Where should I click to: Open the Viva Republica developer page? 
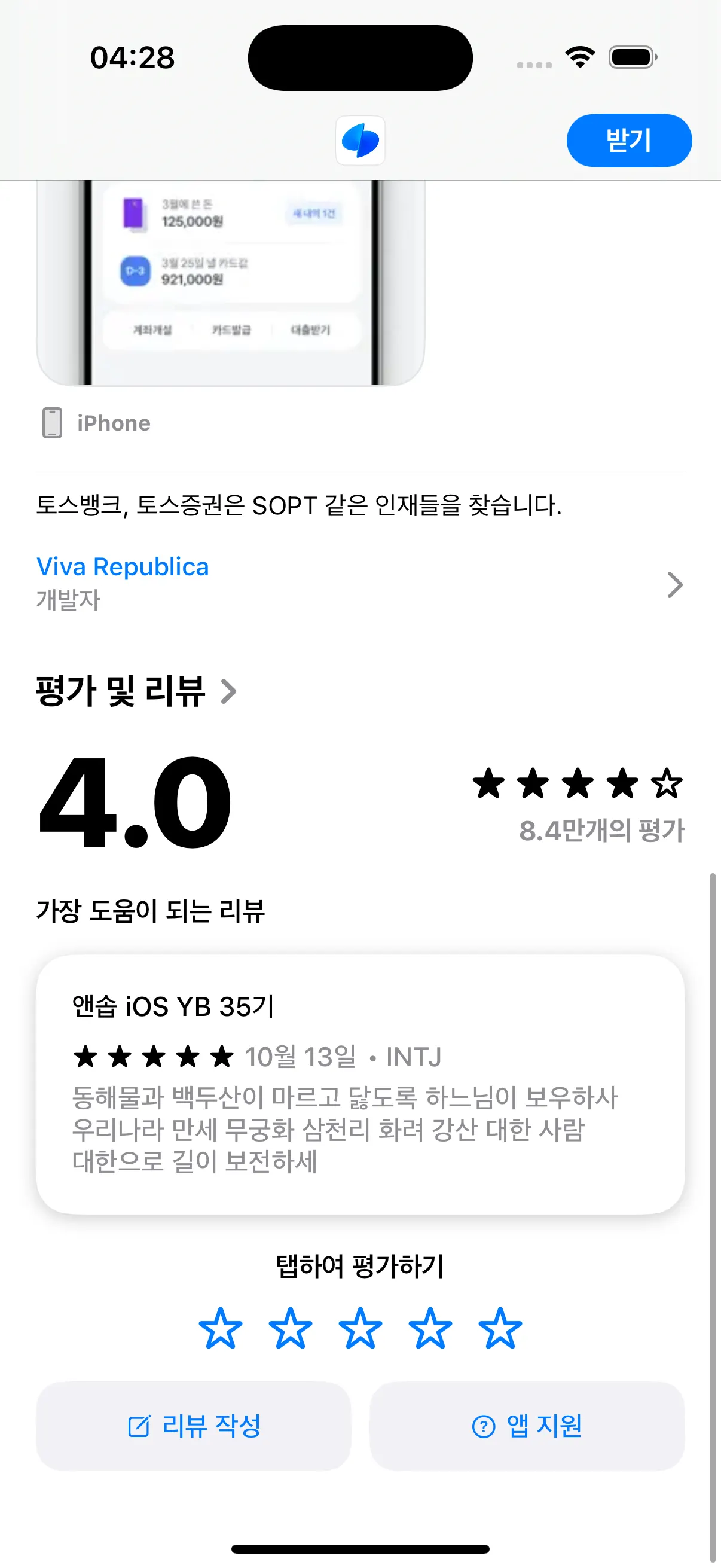tap(359, 583)
